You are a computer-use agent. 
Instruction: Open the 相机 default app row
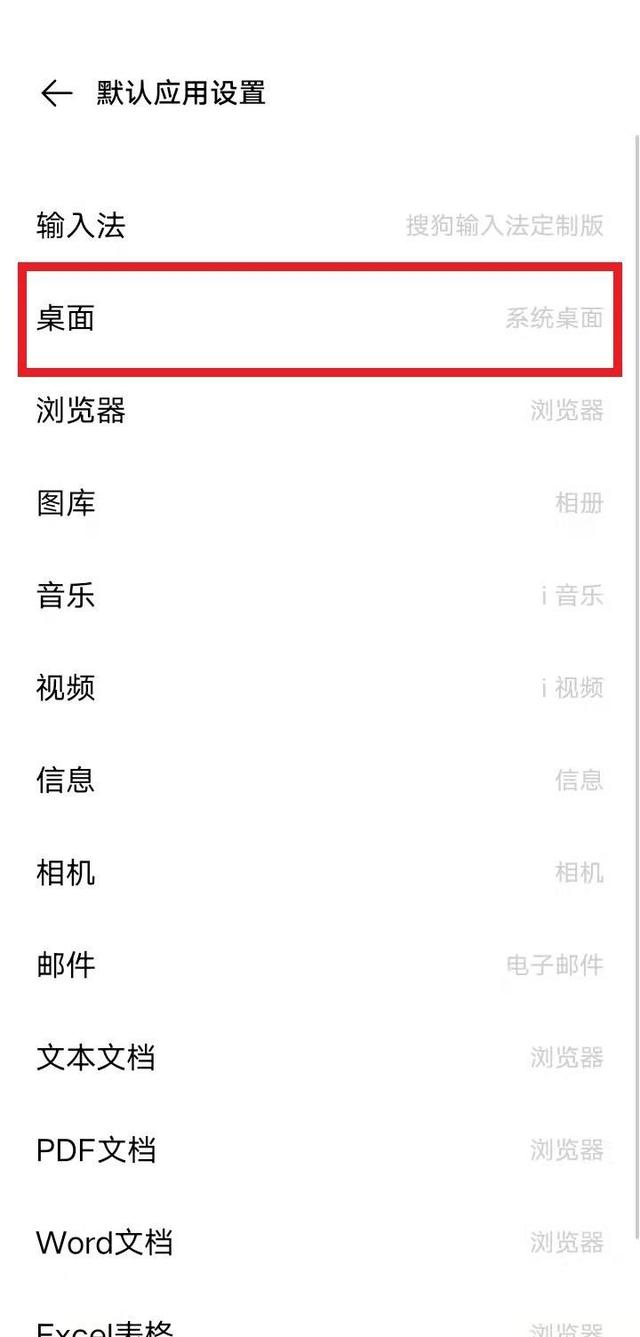(x=320, y=873)
